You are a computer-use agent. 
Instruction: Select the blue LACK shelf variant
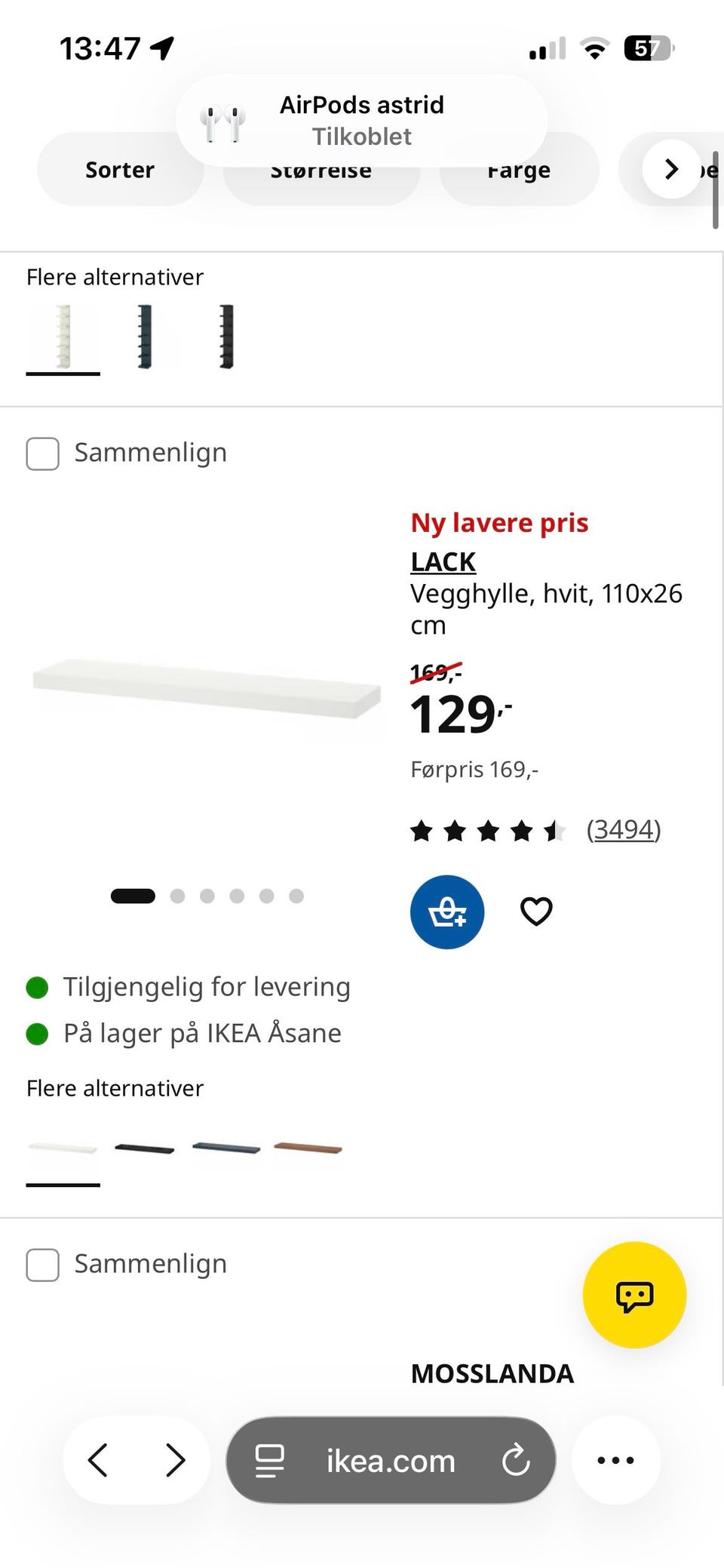[x=226, y=1148]
